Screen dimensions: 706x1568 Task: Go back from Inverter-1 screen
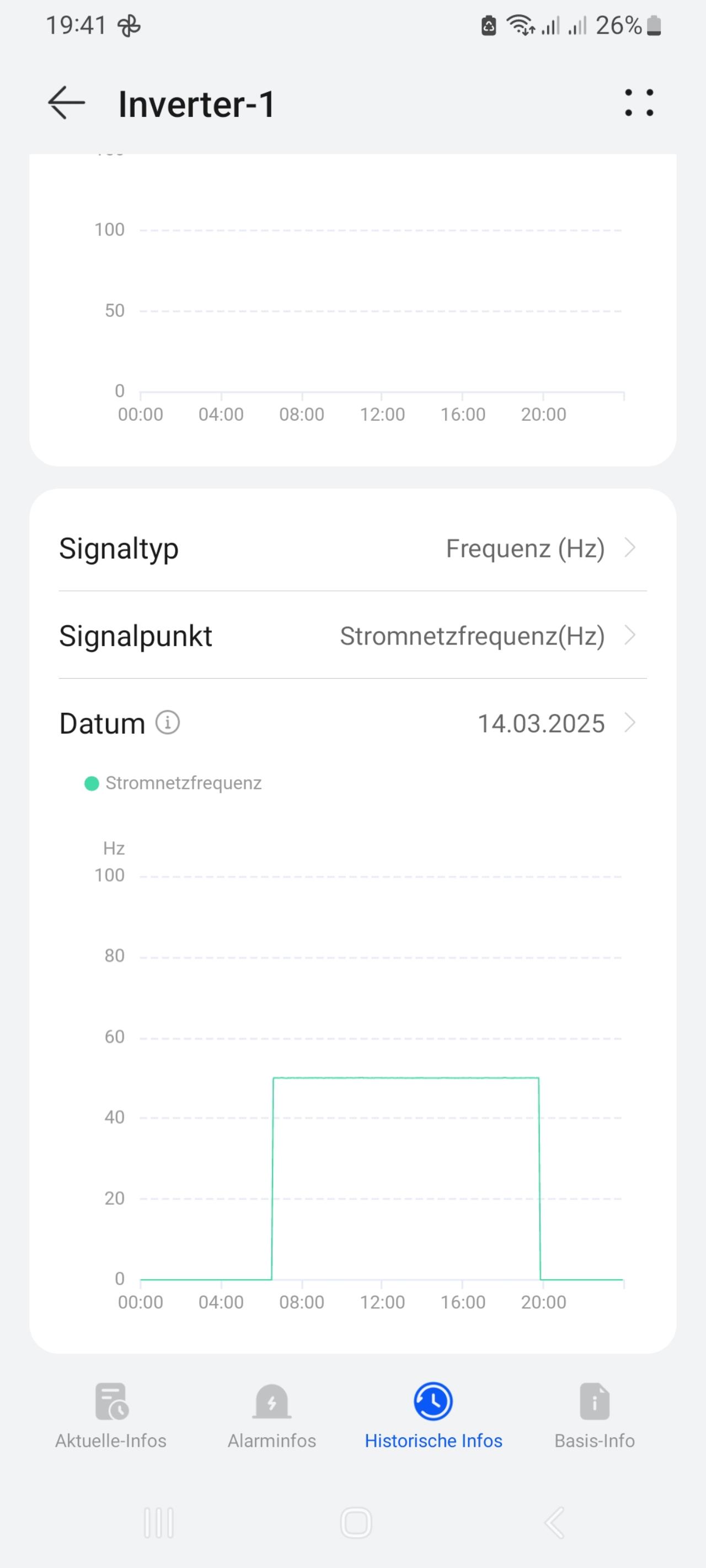(x=66, y=103)
